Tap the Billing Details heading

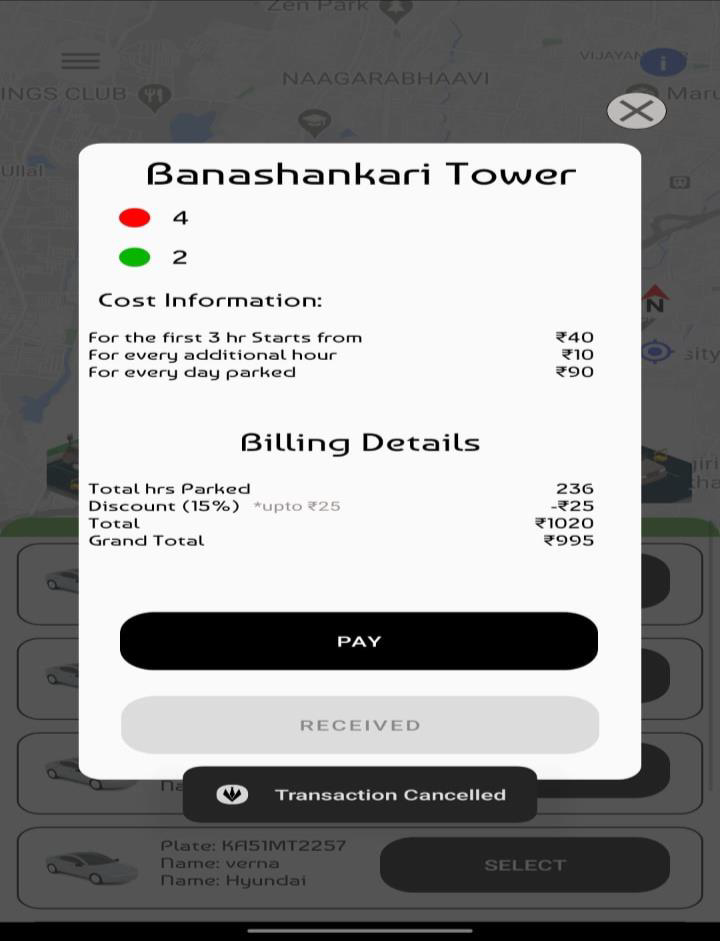tap(360, 441)
